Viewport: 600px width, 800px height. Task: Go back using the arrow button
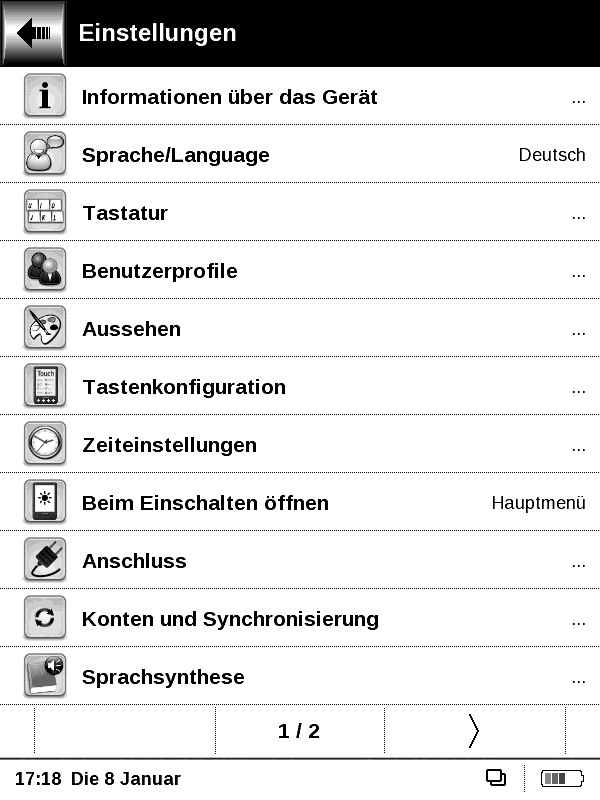(x=33, y=33)
